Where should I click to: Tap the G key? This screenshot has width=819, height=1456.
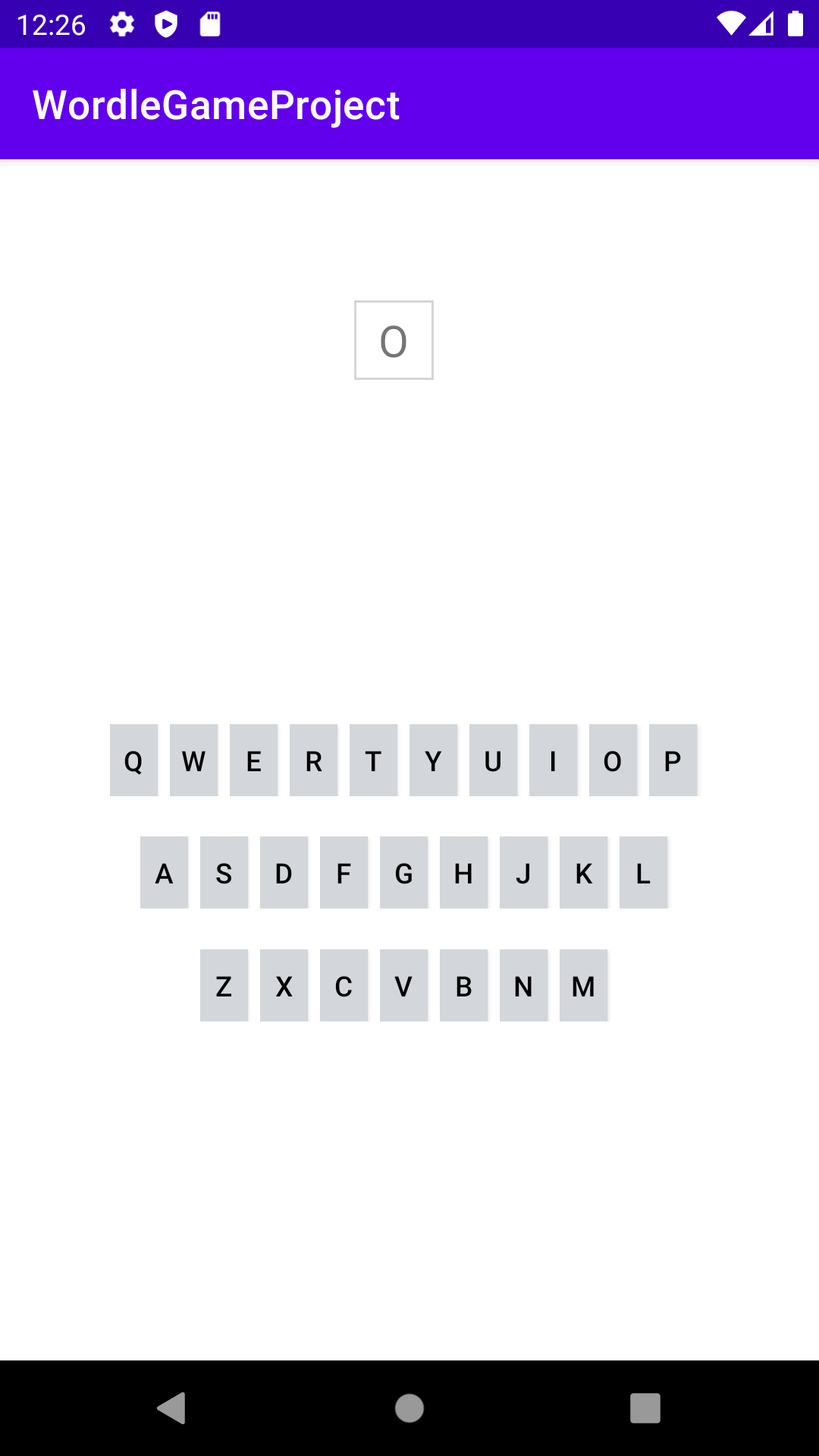tap(403, 872)
